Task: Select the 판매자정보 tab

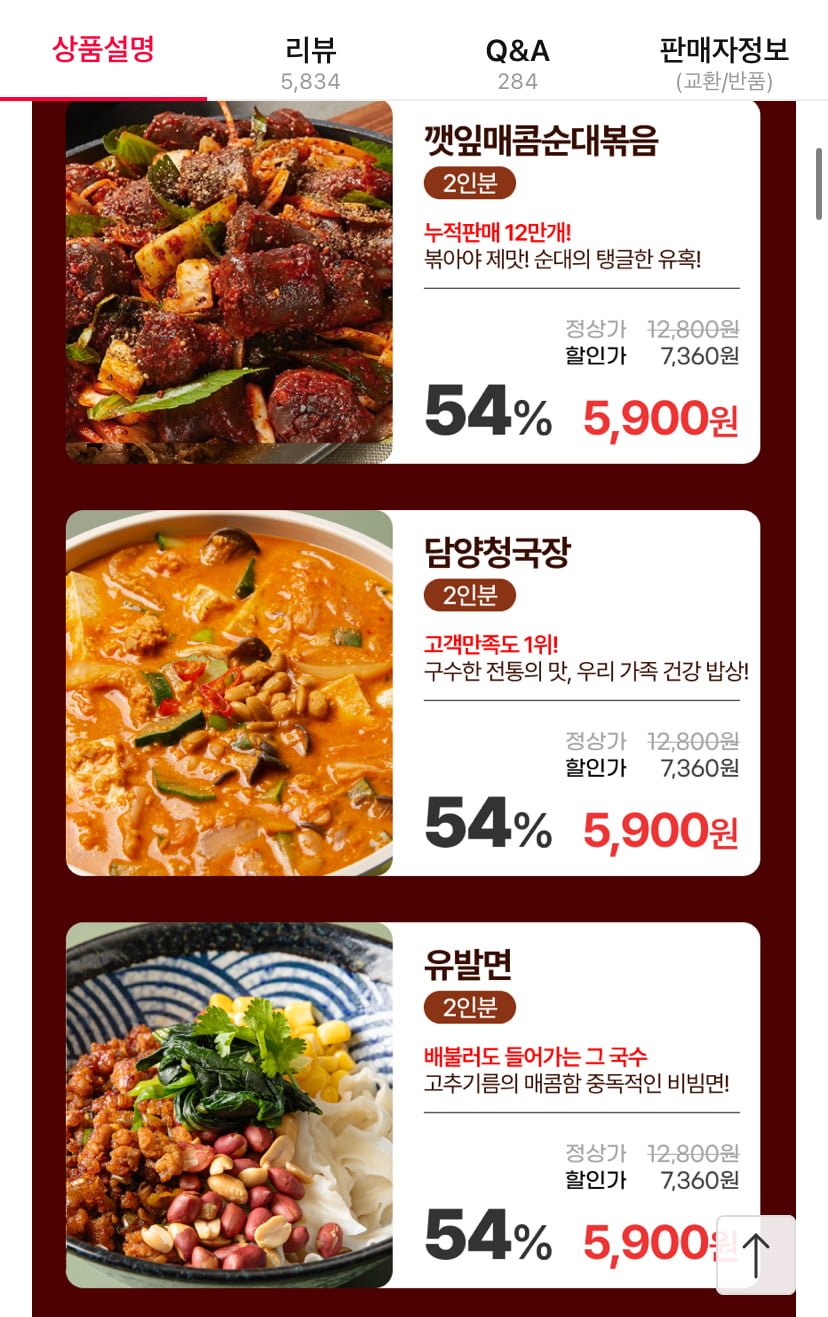Action: 724,60
